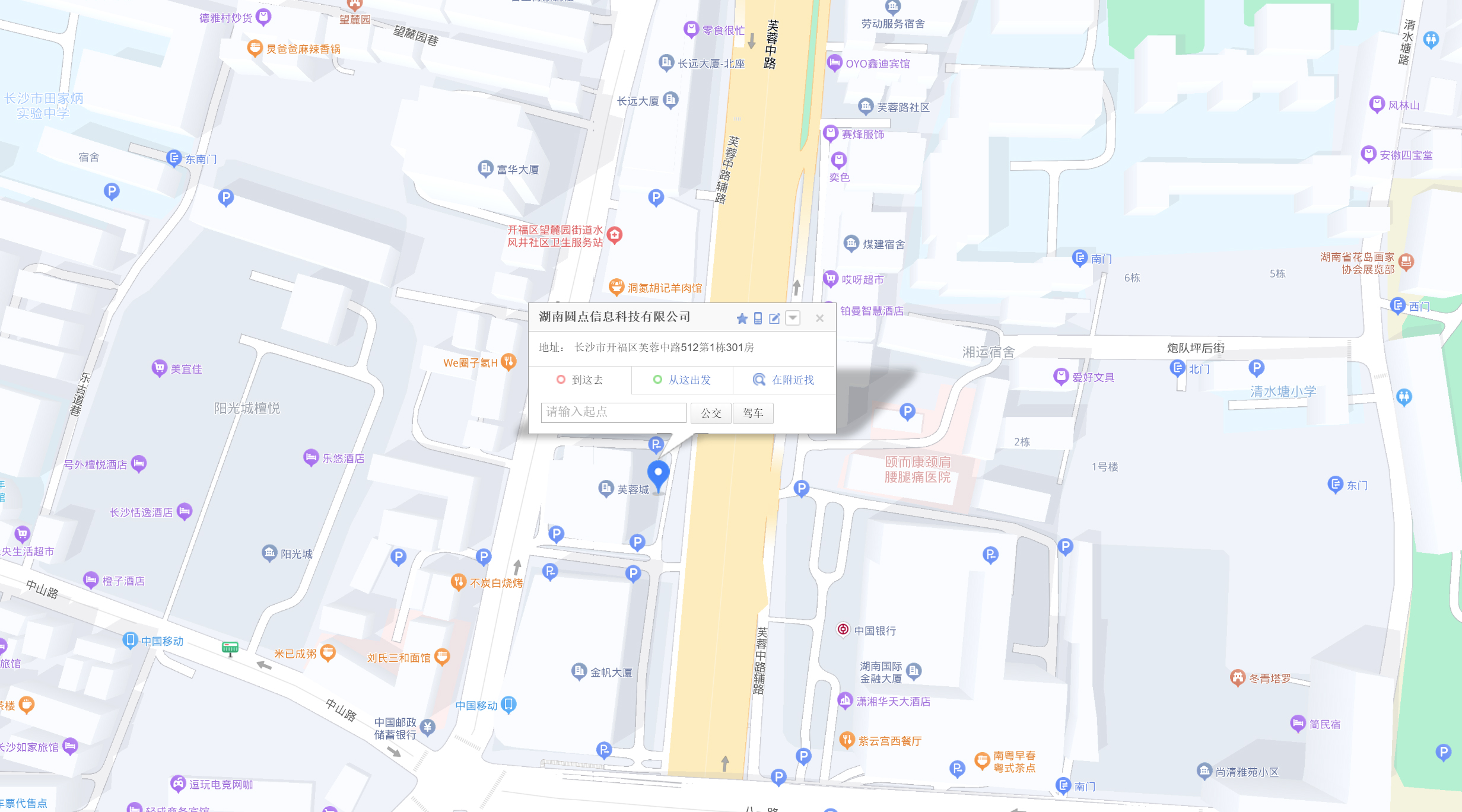
Task: Send this location to phone
Action: pos(758,319)
